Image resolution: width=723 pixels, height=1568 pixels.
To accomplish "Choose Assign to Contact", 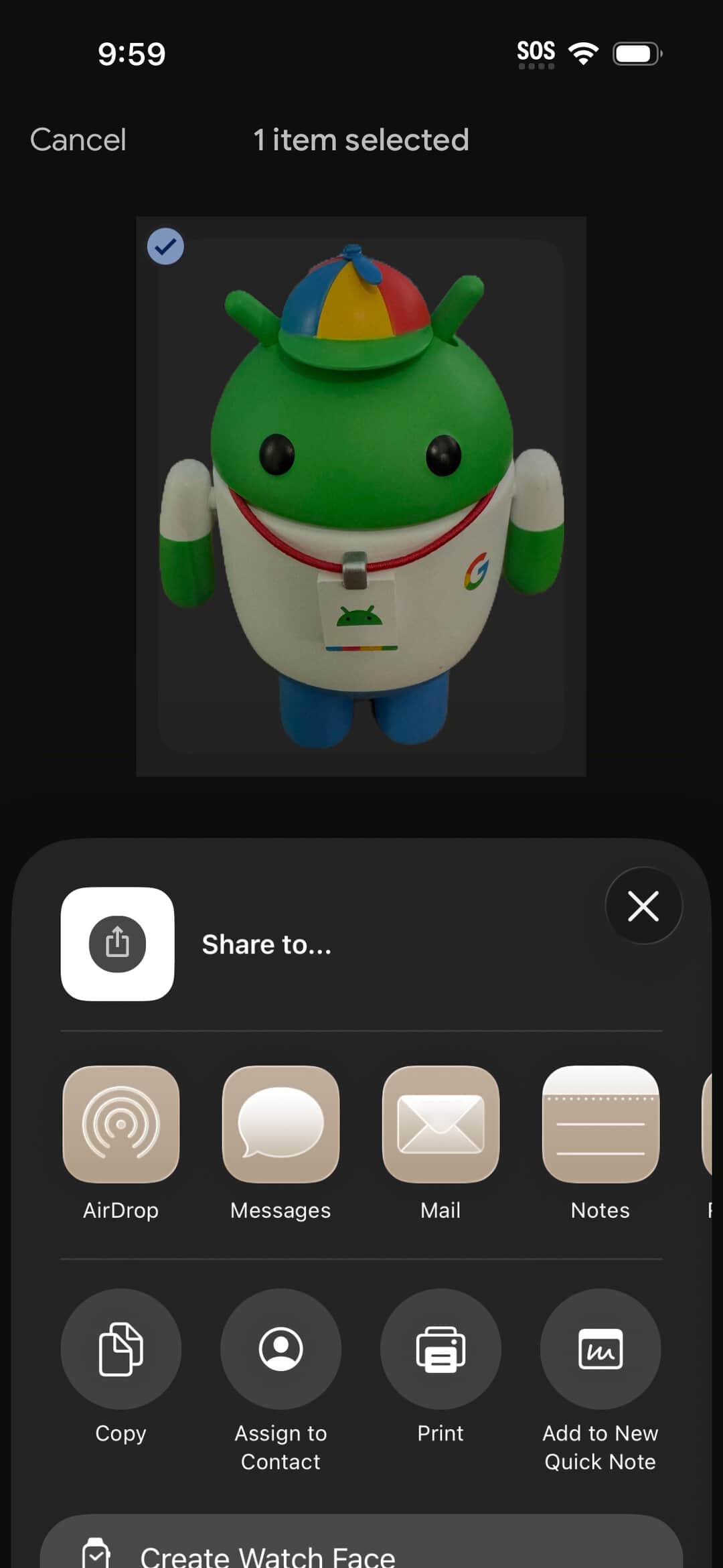I will point(280,1349).
